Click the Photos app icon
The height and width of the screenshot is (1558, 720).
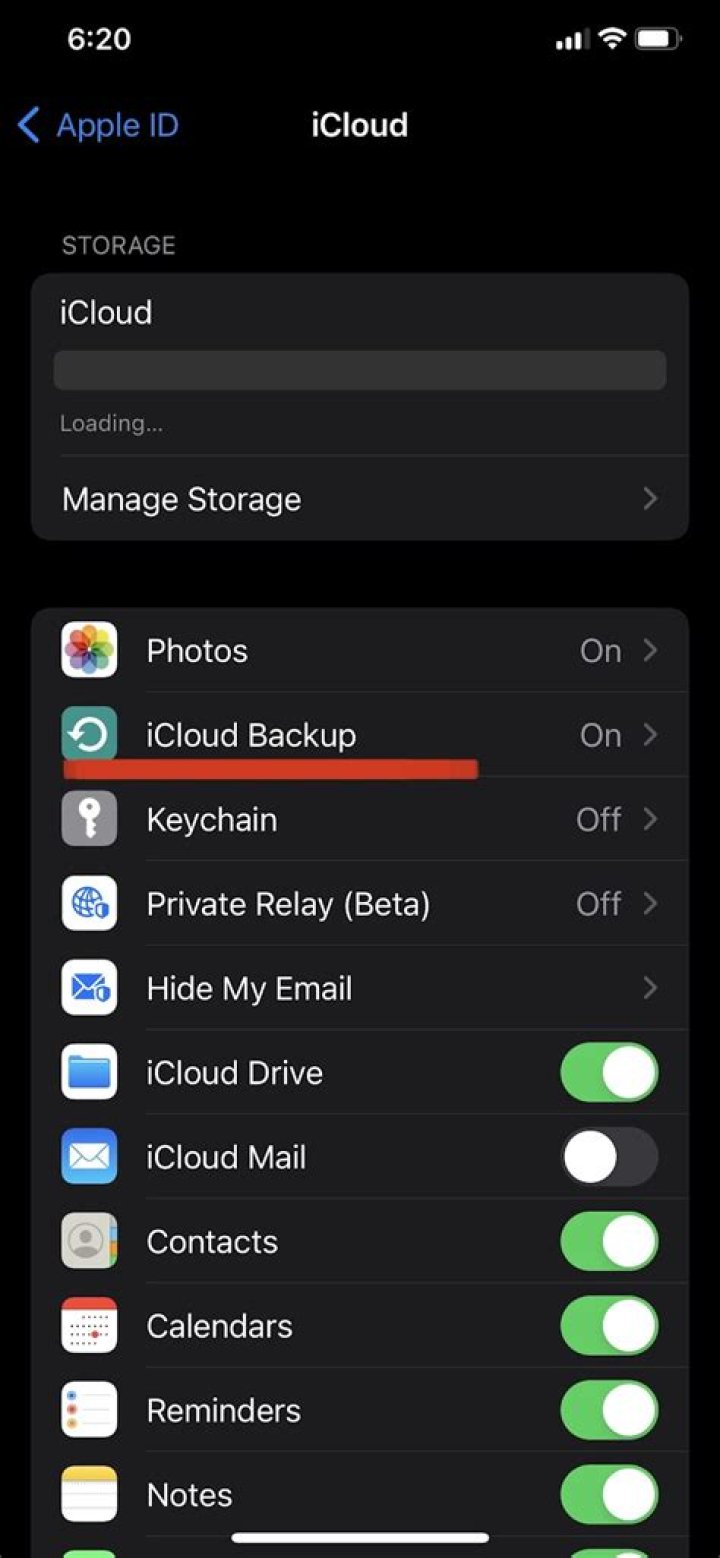tap(89, 650)
